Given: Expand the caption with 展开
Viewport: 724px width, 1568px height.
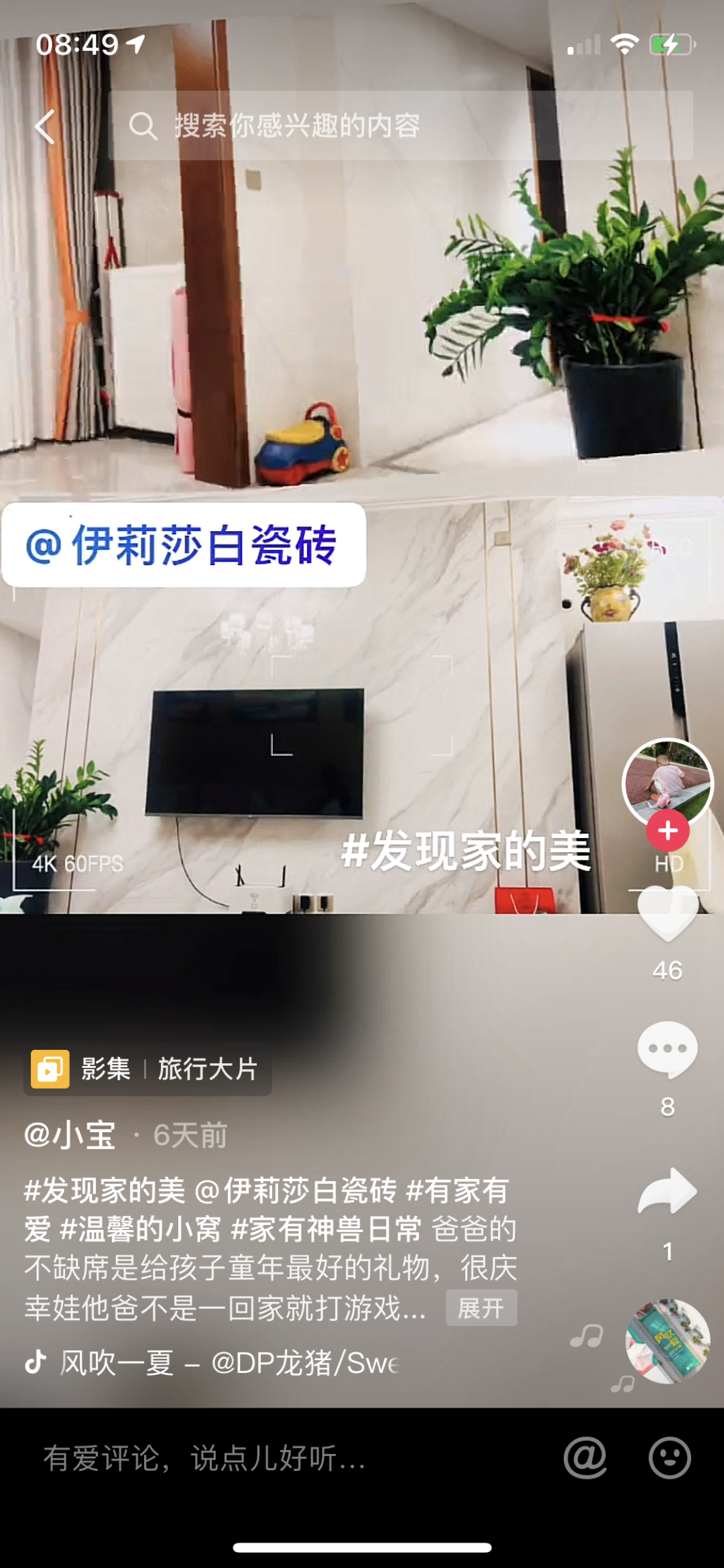Looking at the screenshot, I should pyautogui.click(x=481, y=1307).
